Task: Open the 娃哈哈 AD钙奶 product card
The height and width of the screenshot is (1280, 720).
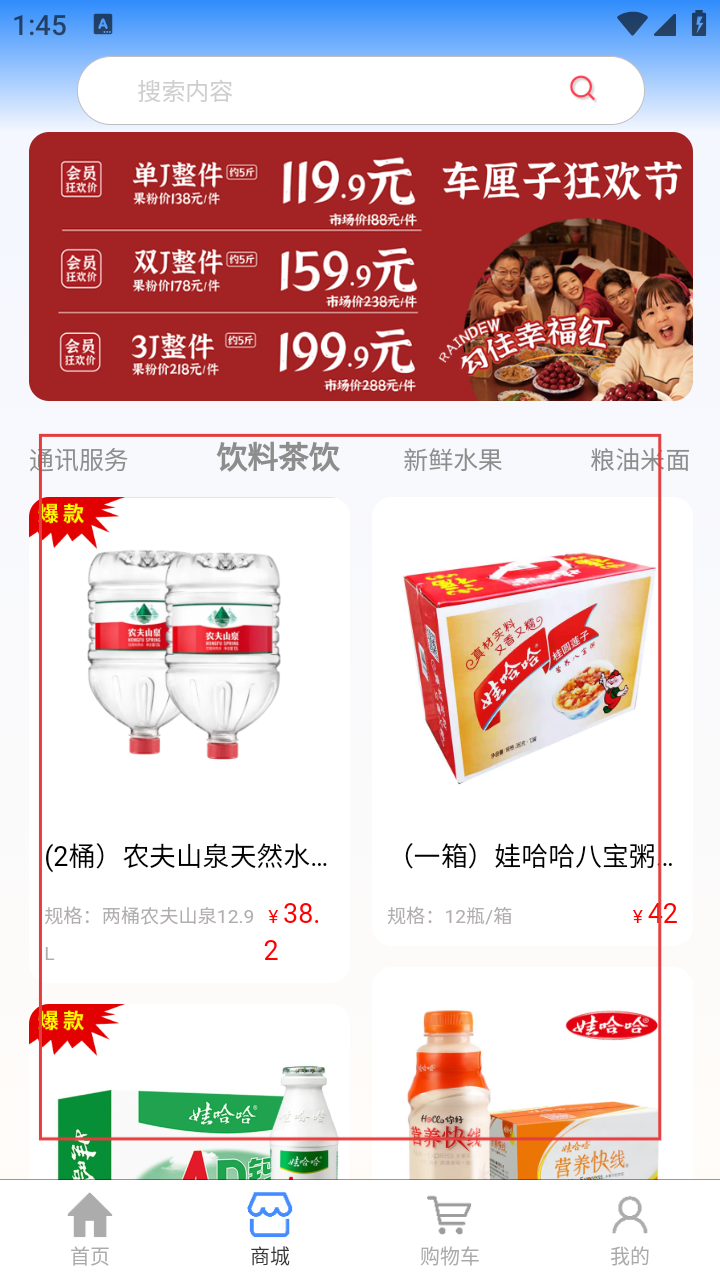Action: pyautogui.click(x=189, y=1100)
